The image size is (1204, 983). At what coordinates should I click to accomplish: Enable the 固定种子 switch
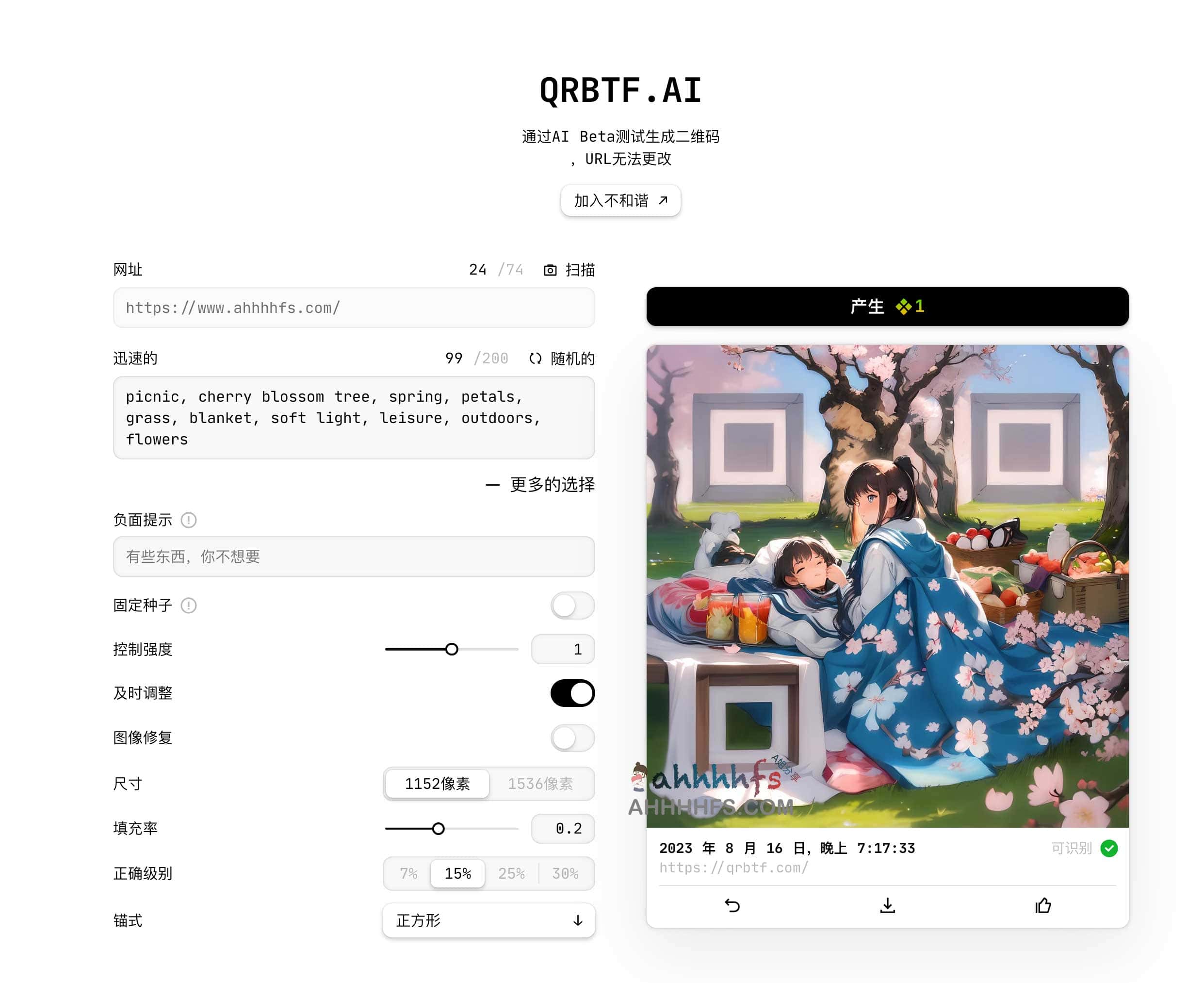pyautogui.click(x=572, y=606)
